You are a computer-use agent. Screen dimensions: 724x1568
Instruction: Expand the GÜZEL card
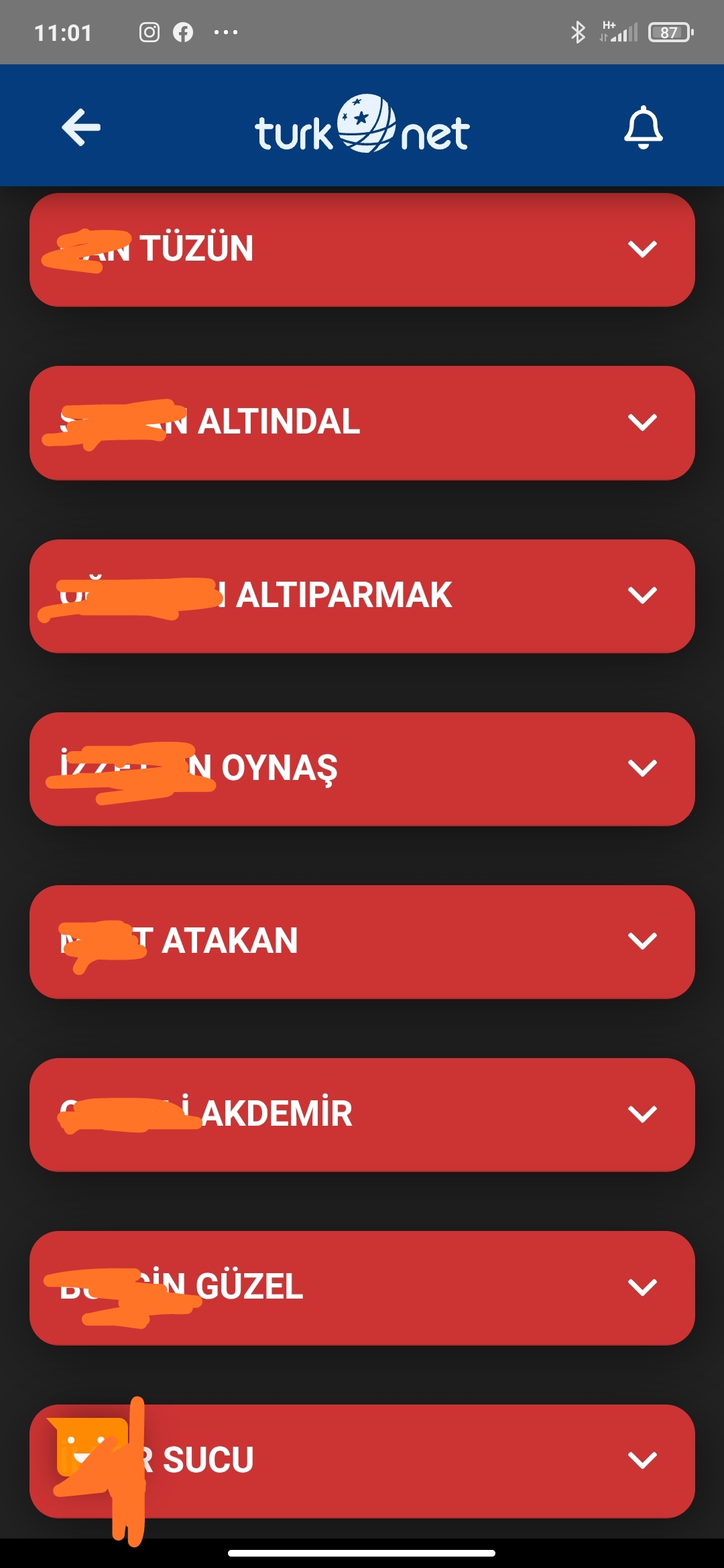[x=362, y=1287]
